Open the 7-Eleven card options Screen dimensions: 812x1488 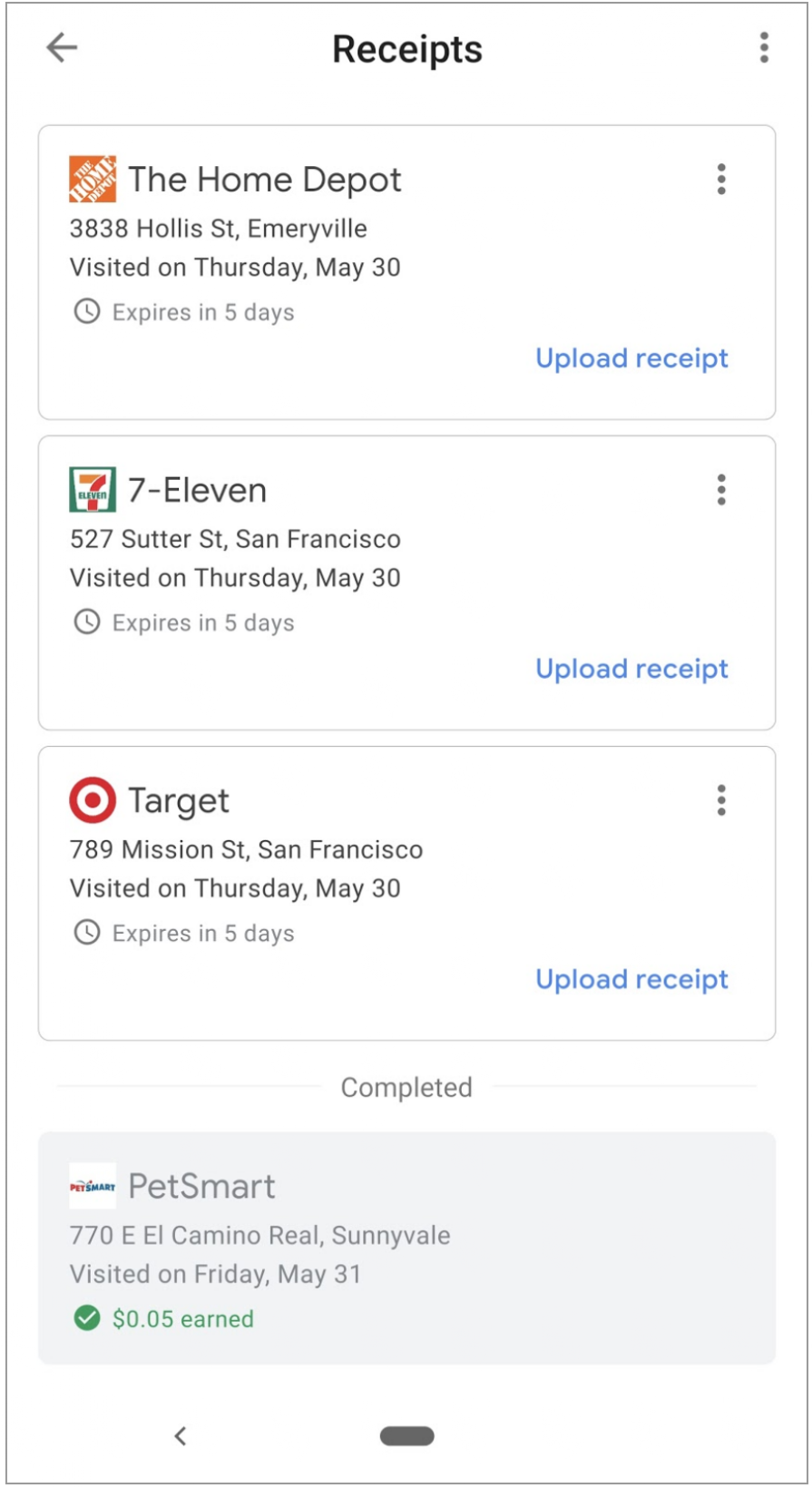[x=721, y=490]
